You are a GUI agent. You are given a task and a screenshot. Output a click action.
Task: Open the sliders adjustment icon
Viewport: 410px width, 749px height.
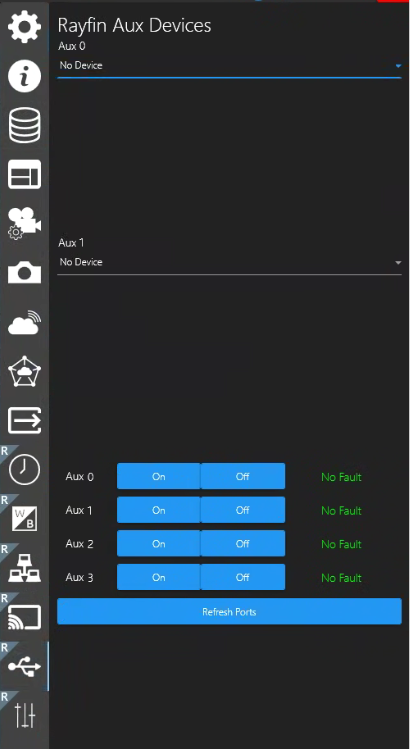tap(24, 716)
